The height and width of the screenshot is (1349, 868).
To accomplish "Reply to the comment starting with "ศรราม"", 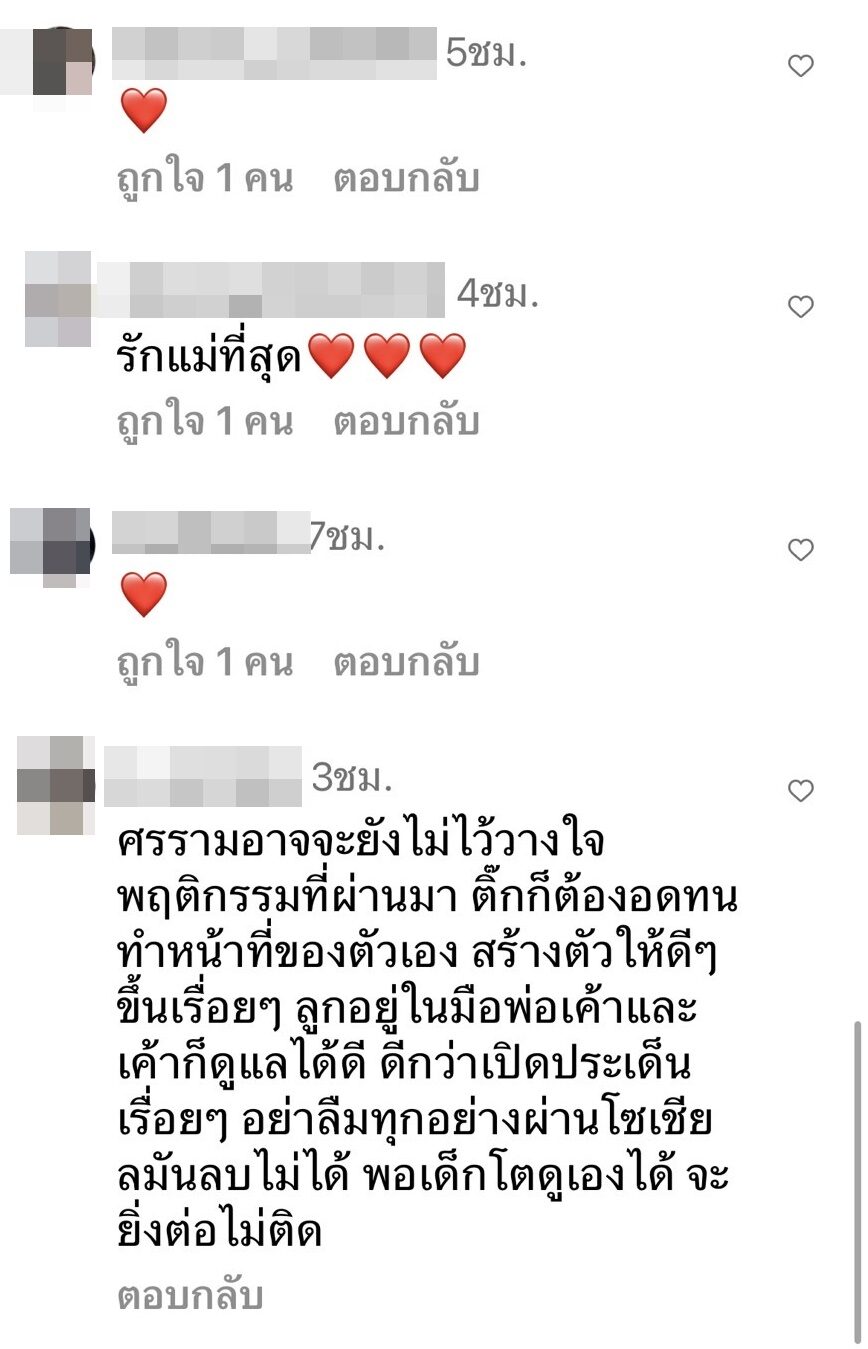I will coord(190,1296).
